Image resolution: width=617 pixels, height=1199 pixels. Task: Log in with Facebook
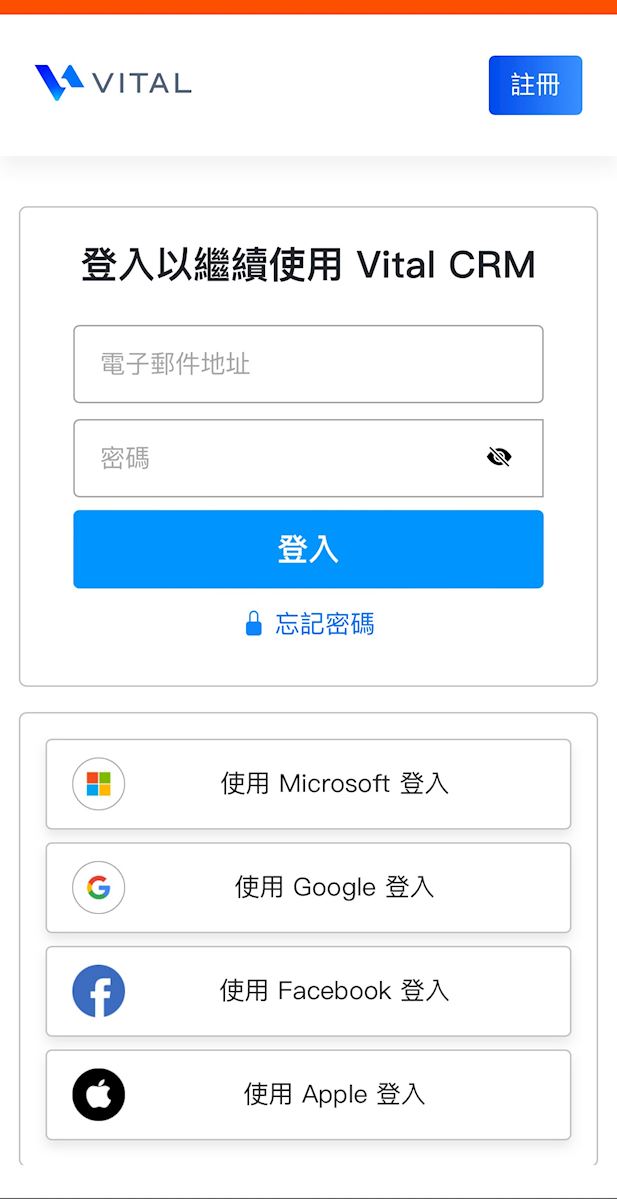308,991
